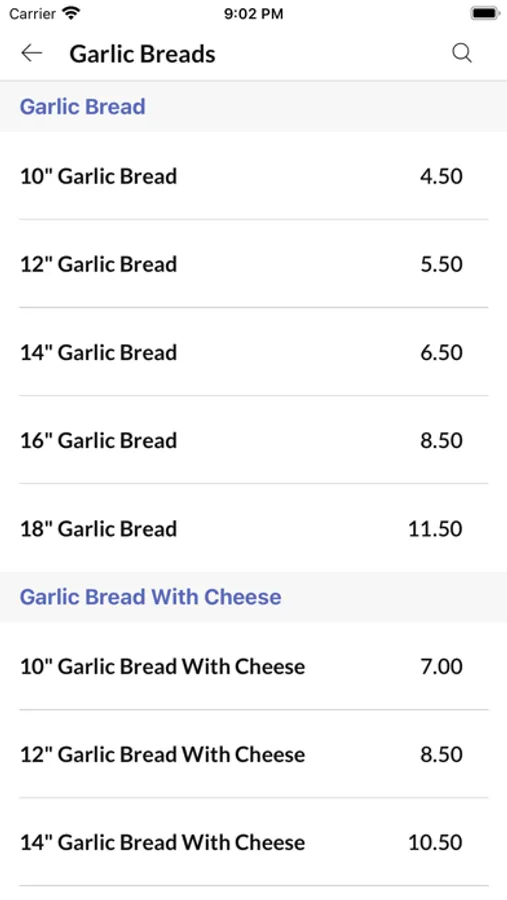Screen dimensions: 507x900
Task: Select 10" Garlic Bread With Cheese
Action: (x=253, y=666)
